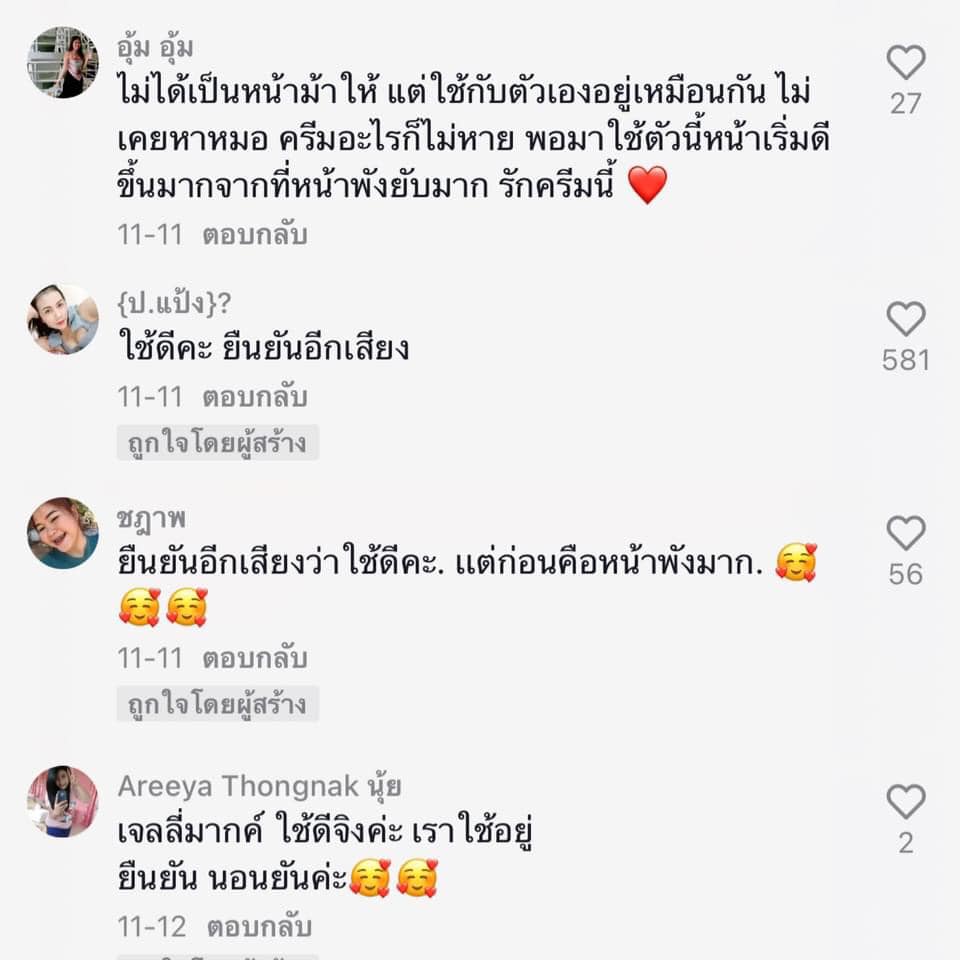Viewport: 960px width, 960px height.
Task: Reply to {ป.แป้ง}?'s comment
Action: pyautogui.click(x=254, y=397)
